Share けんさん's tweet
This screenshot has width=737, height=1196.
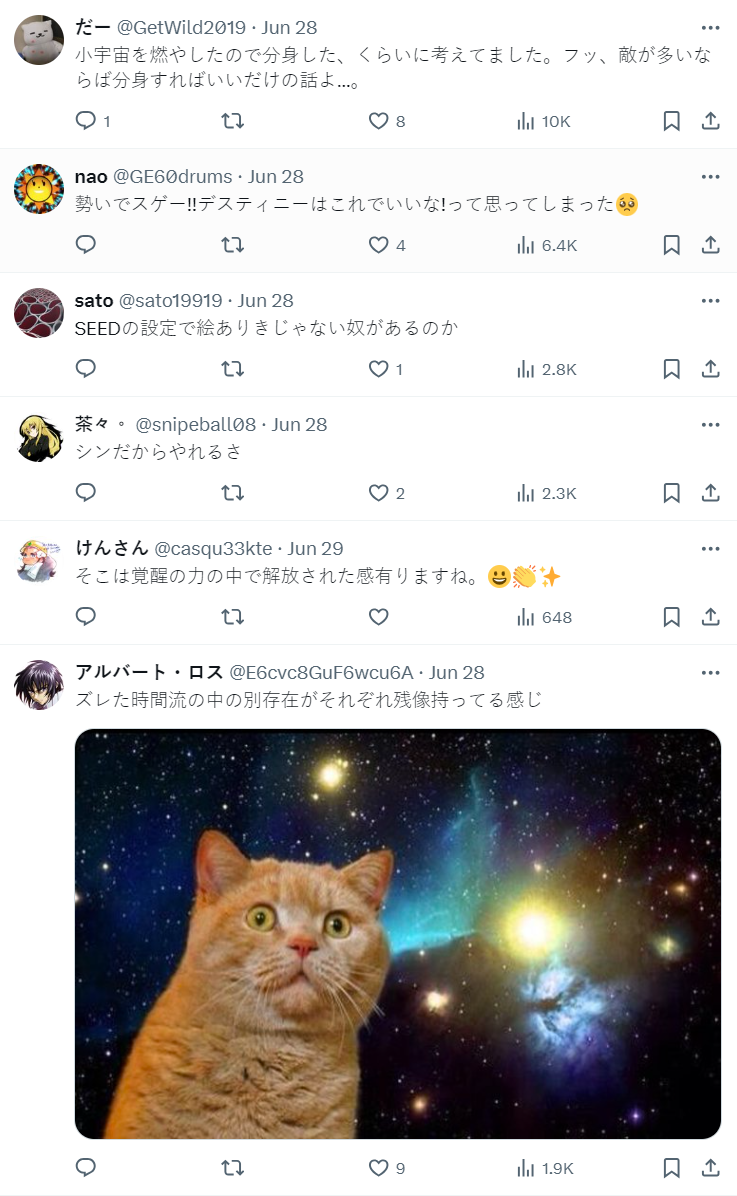710,617
